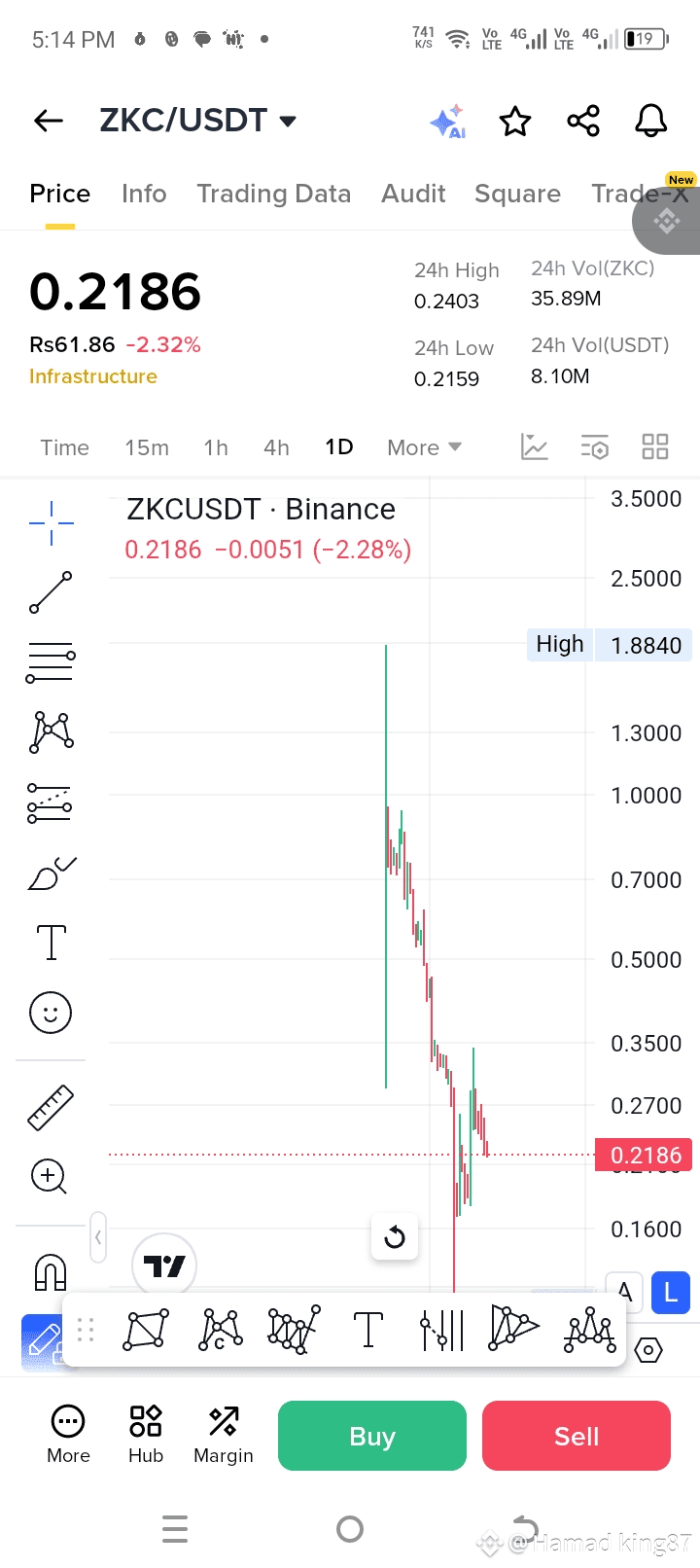700x1568 pixels.
Task: Select the 15m chart interval
Action: 147,447
